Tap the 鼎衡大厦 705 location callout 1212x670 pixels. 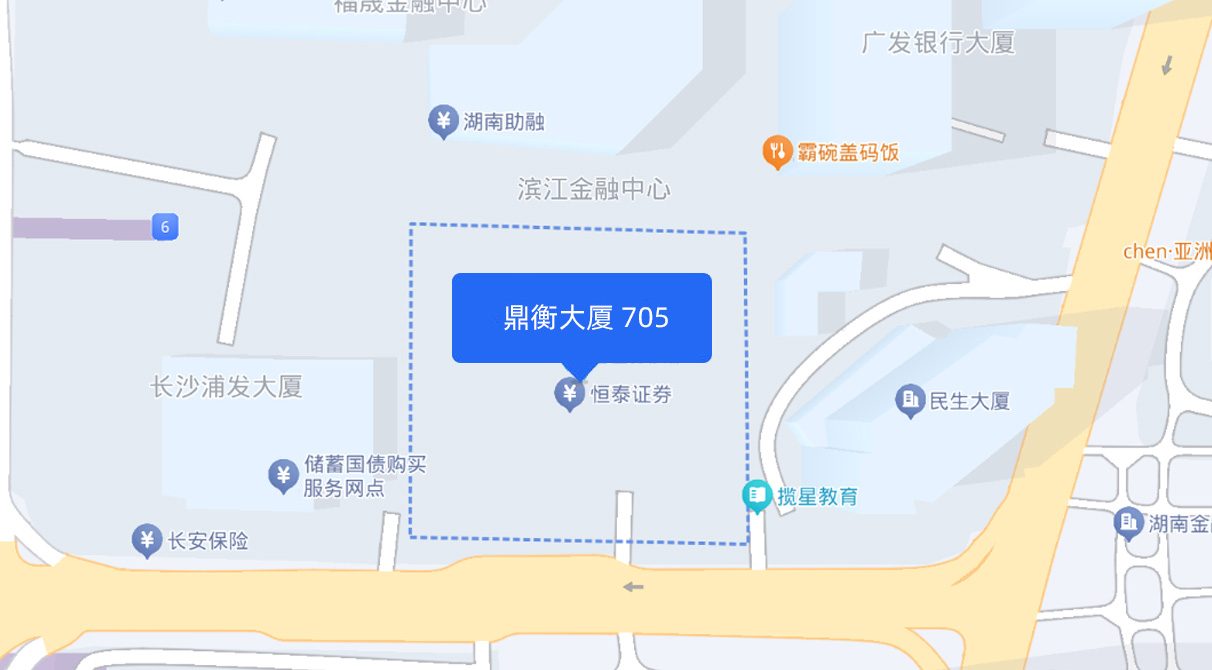tap(581, 318)
